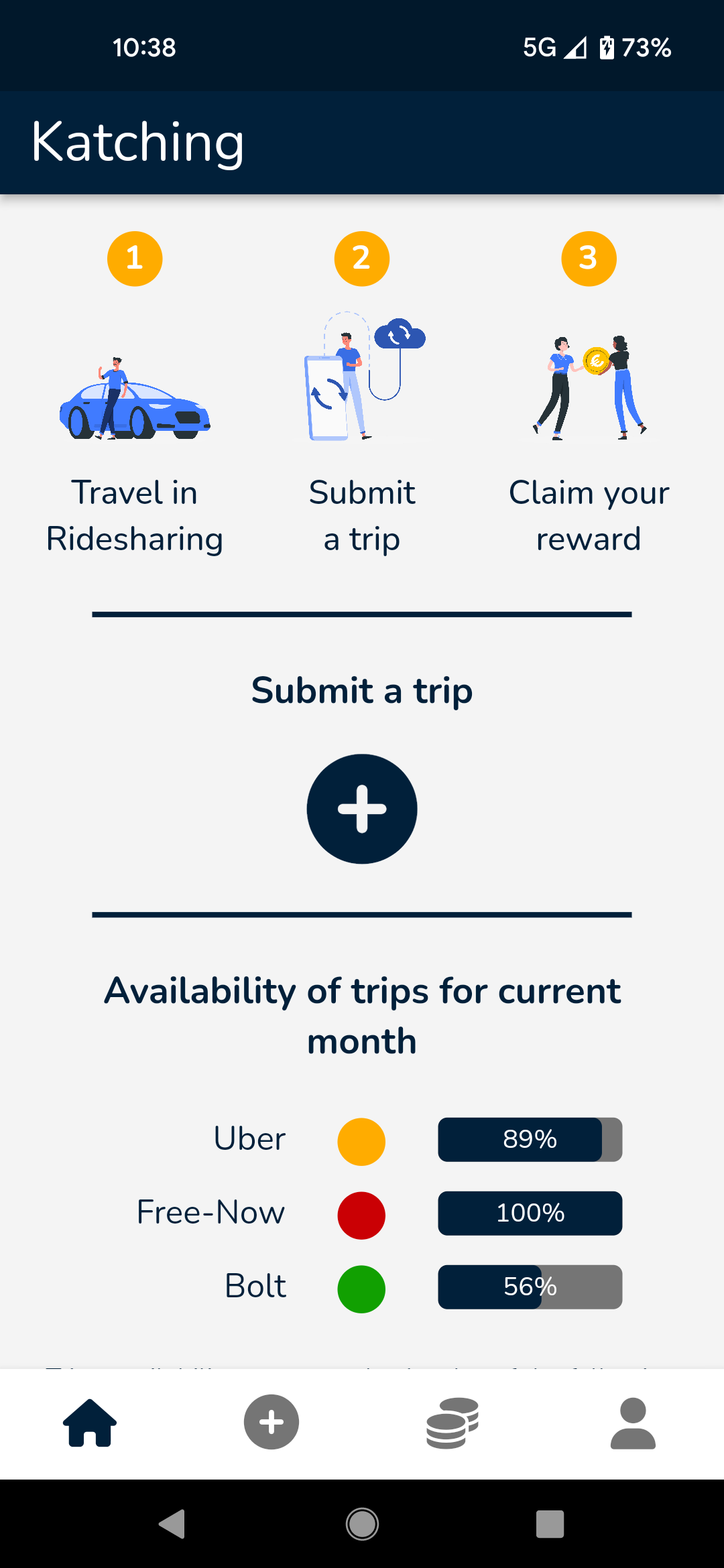
Task: Open the rewards coins tab
Action: (452, 1423)
